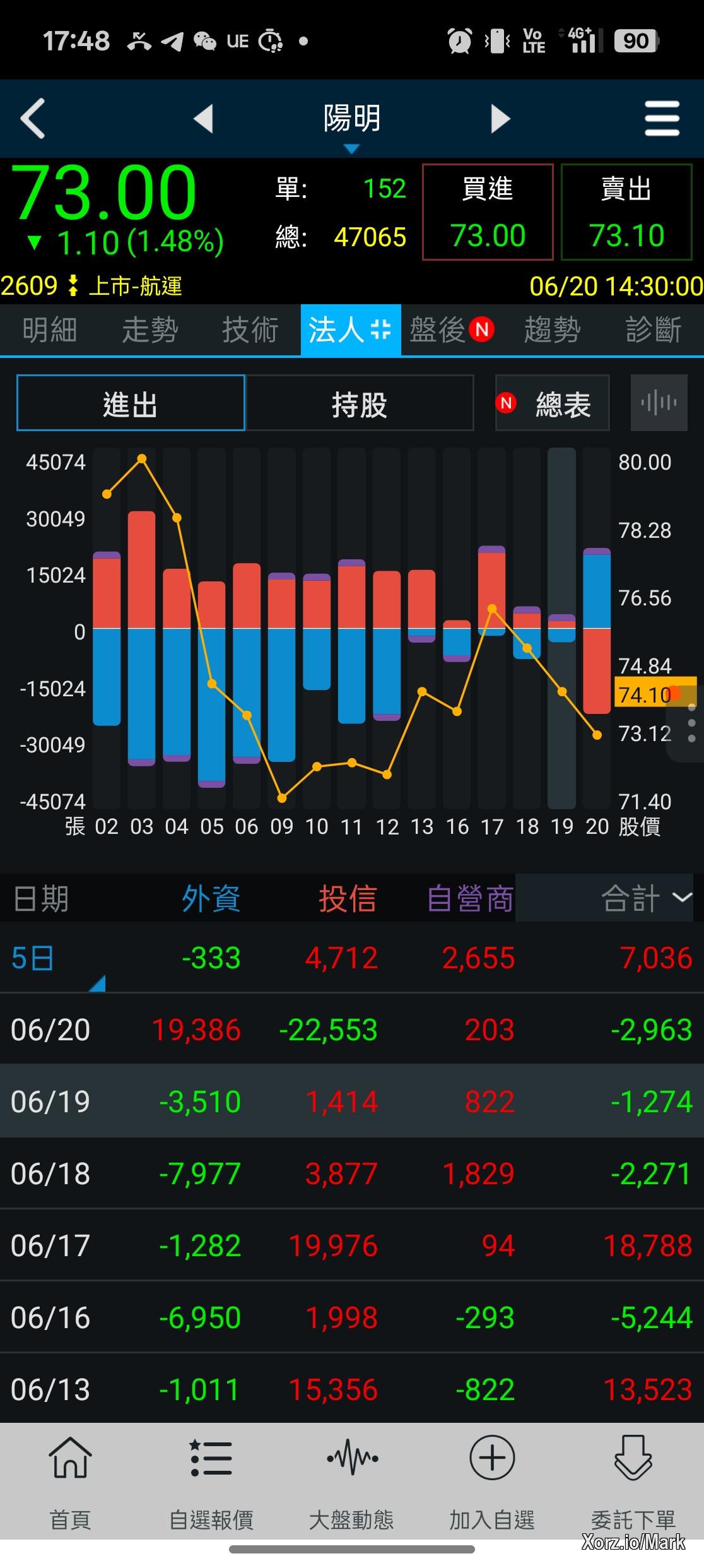Screen dimensions: 704x1568
Task: Switch to the 明細 tab
Action: 50,330
